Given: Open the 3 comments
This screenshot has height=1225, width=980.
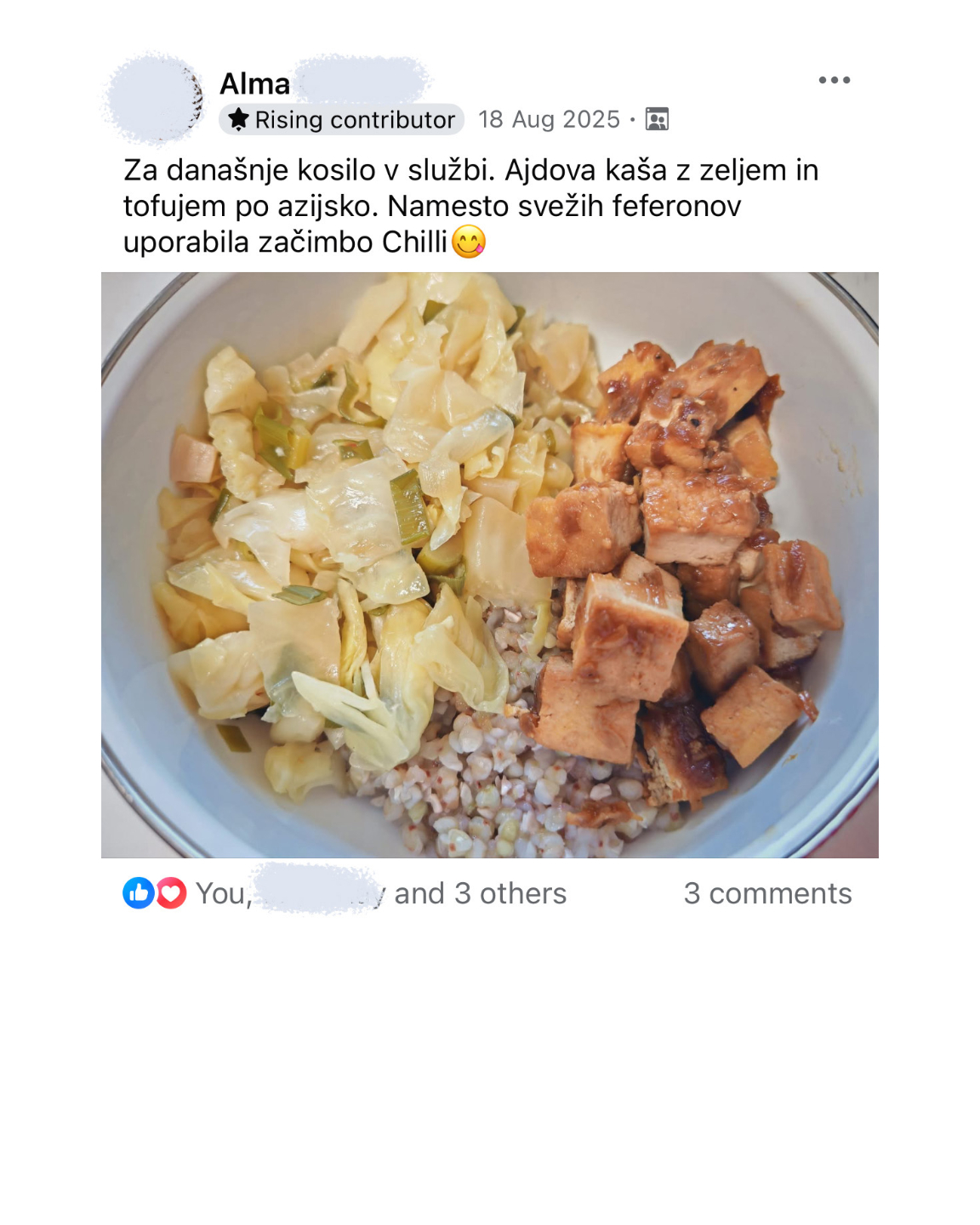Looking at the screenshot, I should (767, 893).
